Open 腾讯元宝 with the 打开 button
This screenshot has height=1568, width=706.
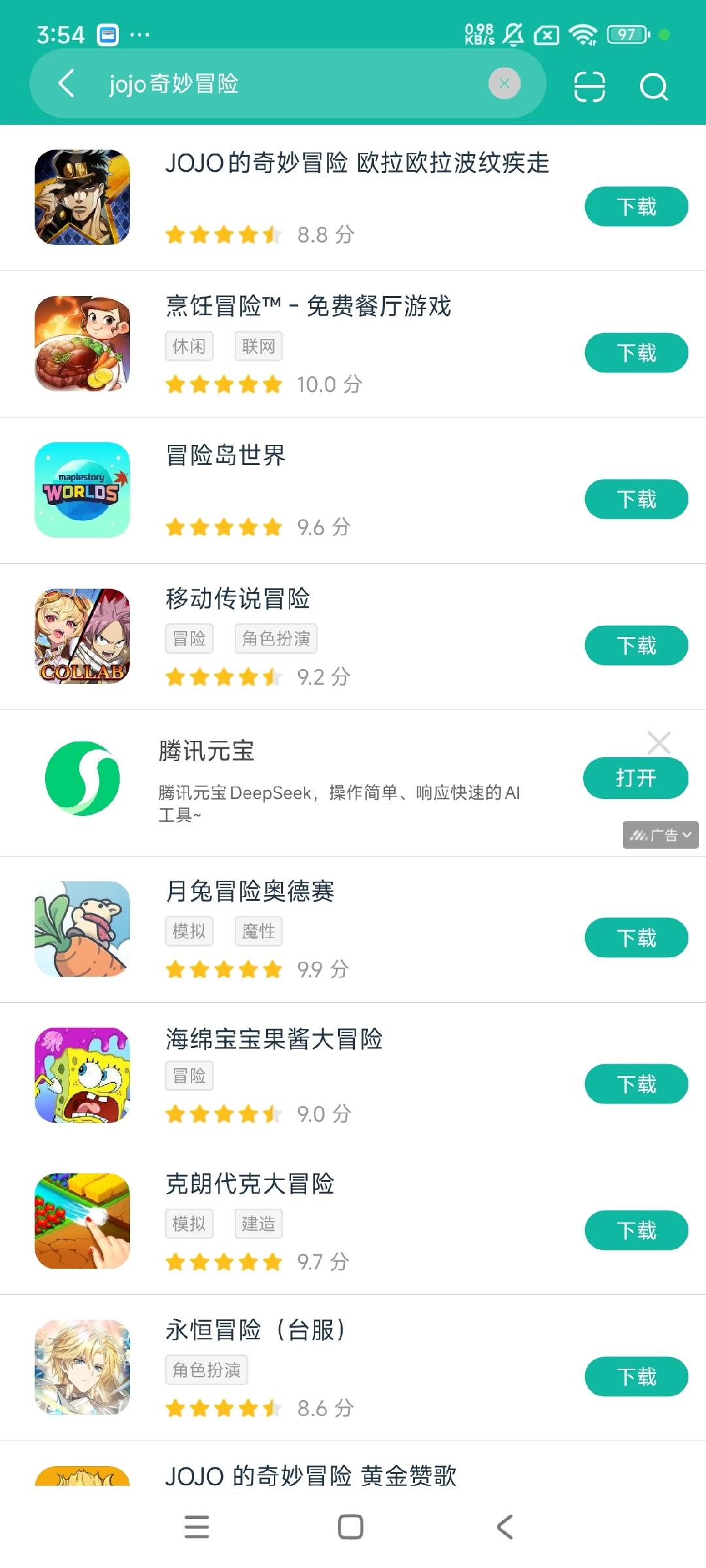[635, 778]
